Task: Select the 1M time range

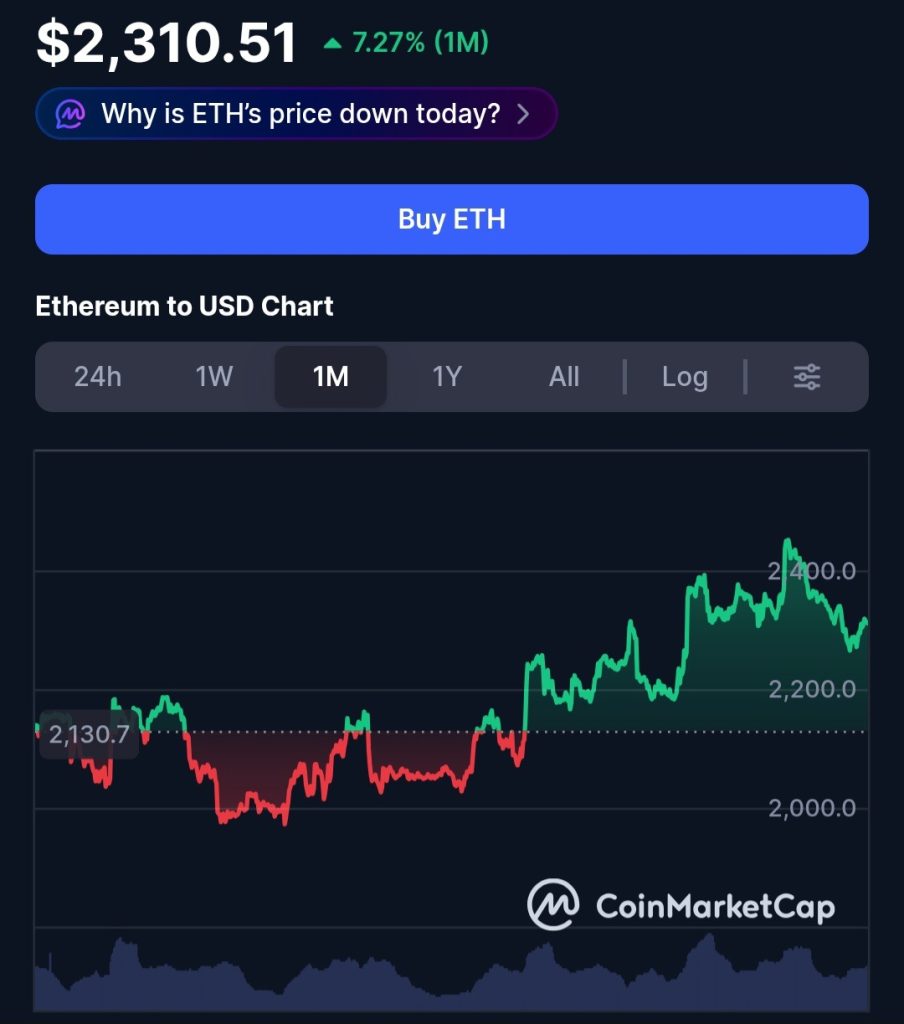Action: click(x=330, y=377)
